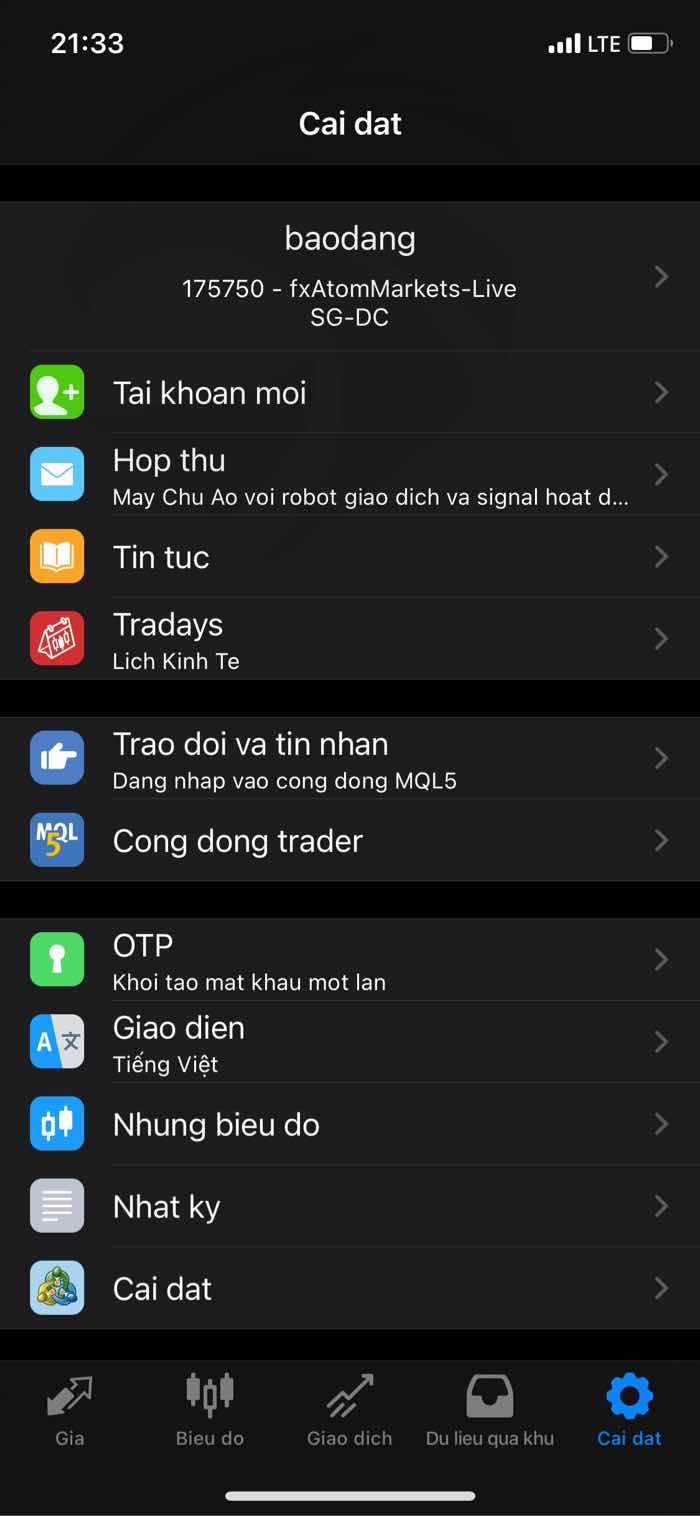Open the Cai dat row in list
This screenshot has height=1516, width=700.
(x=350, y=1288)
